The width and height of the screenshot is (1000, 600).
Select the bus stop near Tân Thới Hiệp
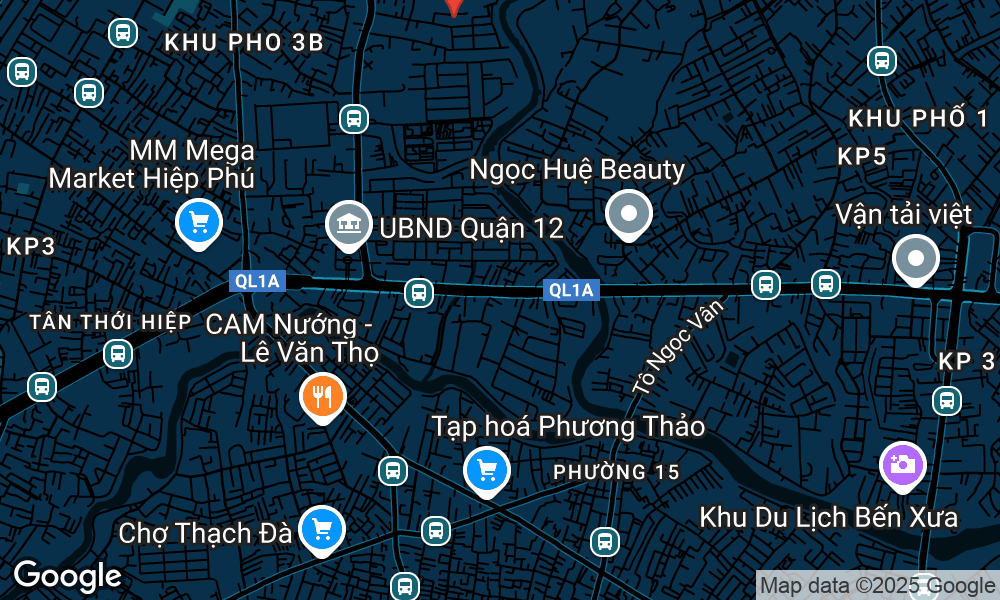click(x=118, y=353)
